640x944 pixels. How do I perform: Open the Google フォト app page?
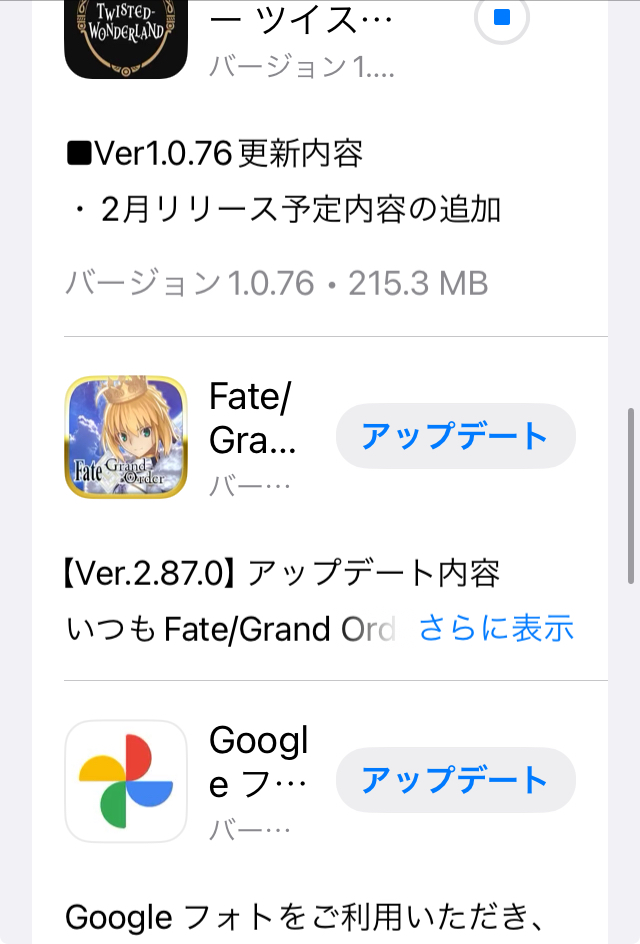126,781
